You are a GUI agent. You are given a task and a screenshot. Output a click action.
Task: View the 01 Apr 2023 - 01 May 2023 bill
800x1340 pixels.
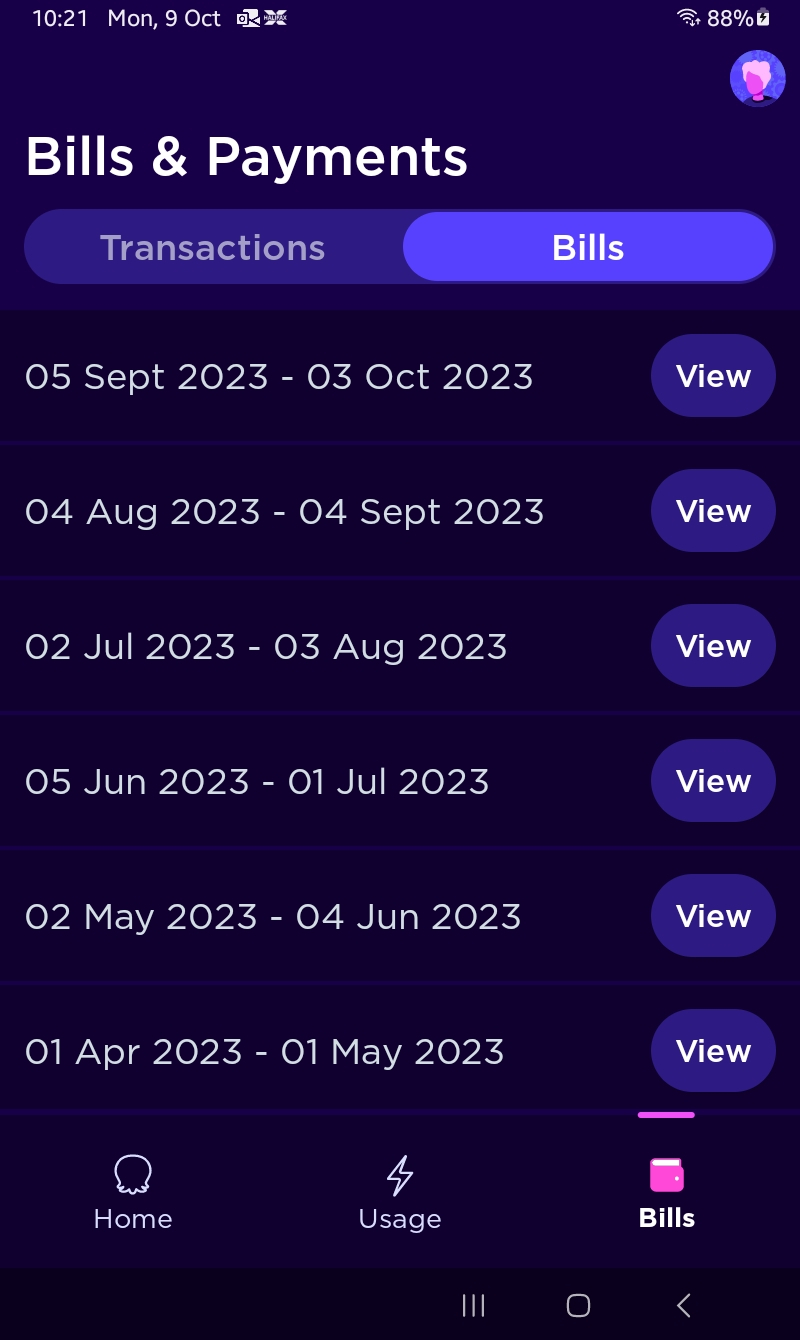713,1051
